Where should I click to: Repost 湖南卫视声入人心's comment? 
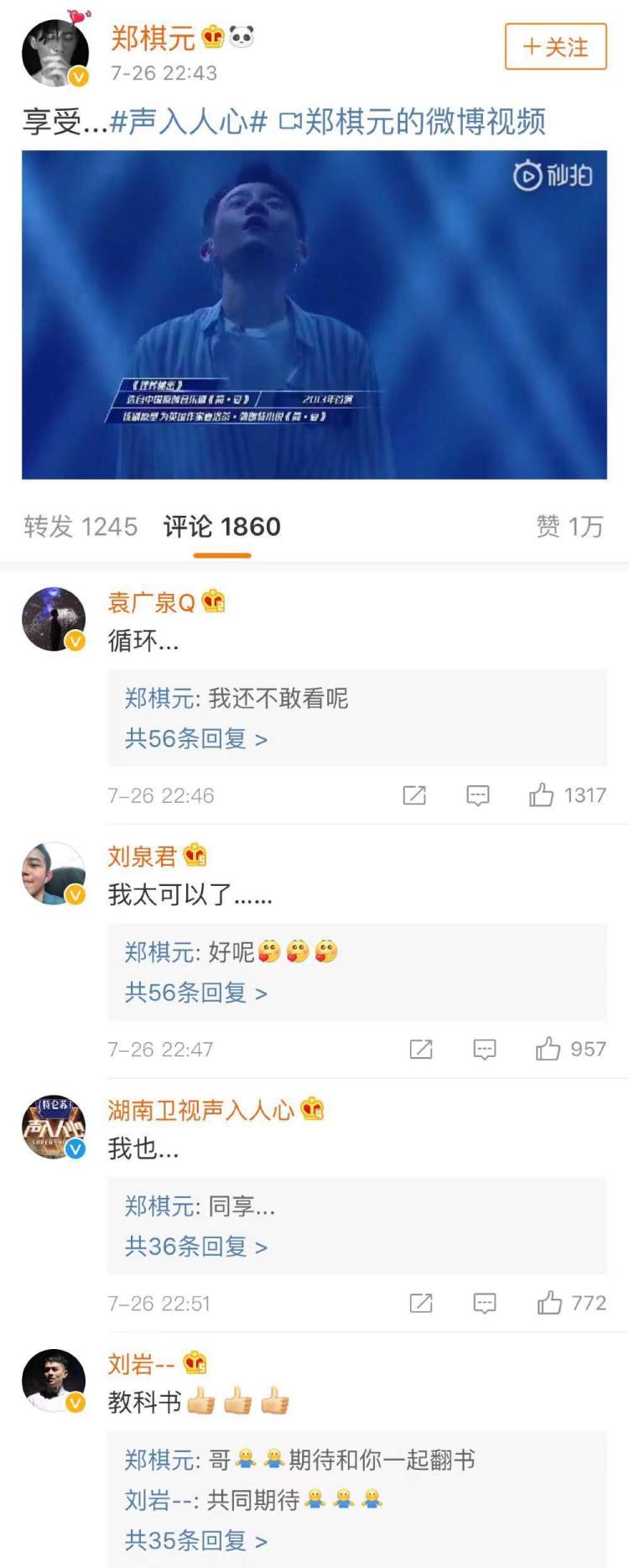click(x=421, y=1303)
